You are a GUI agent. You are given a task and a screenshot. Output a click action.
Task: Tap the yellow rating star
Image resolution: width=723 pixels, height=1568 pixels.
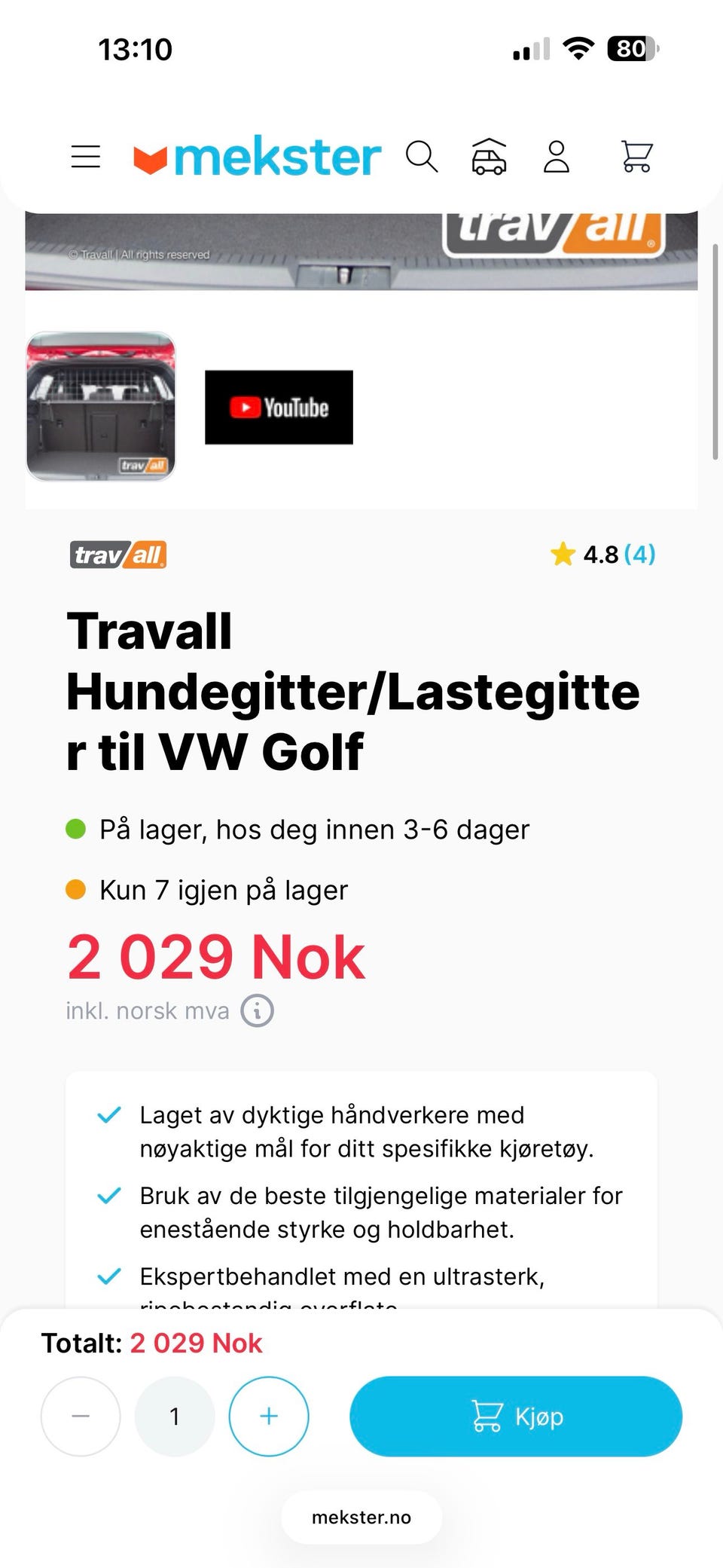tap(562, 554)
